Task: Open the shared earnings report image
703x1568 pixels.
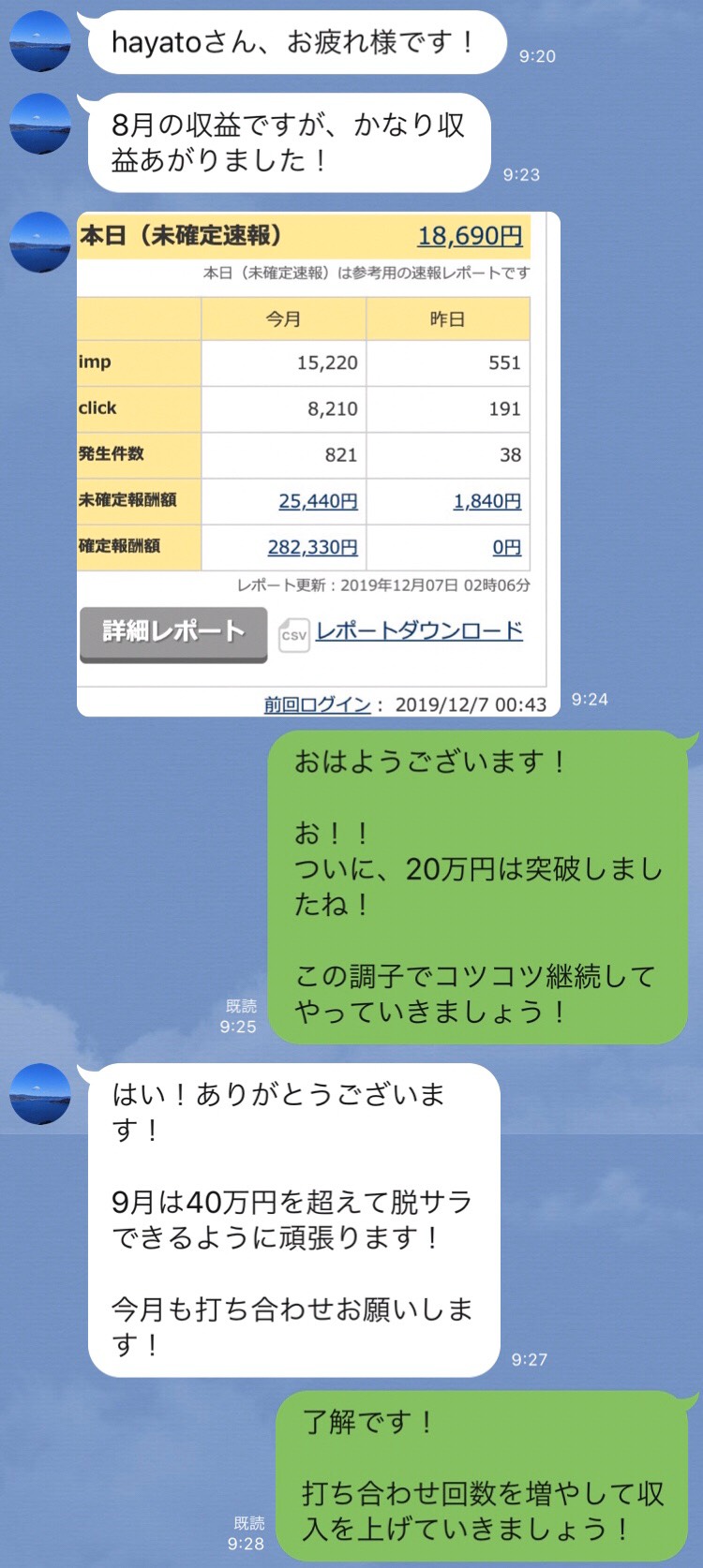Action: point(317,464)
